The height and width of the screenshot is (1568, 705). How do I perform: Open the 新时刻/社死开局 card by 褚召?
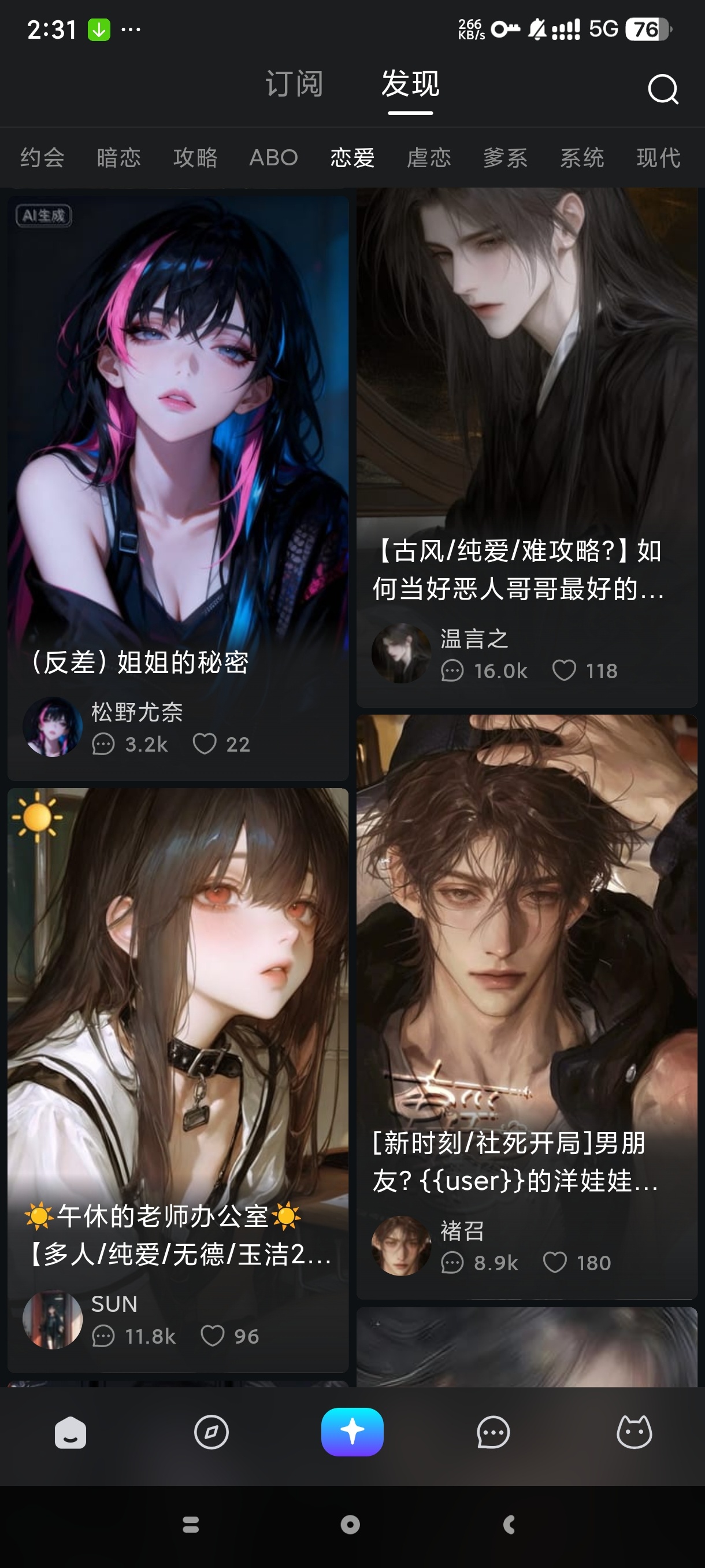tap(527, 974)
